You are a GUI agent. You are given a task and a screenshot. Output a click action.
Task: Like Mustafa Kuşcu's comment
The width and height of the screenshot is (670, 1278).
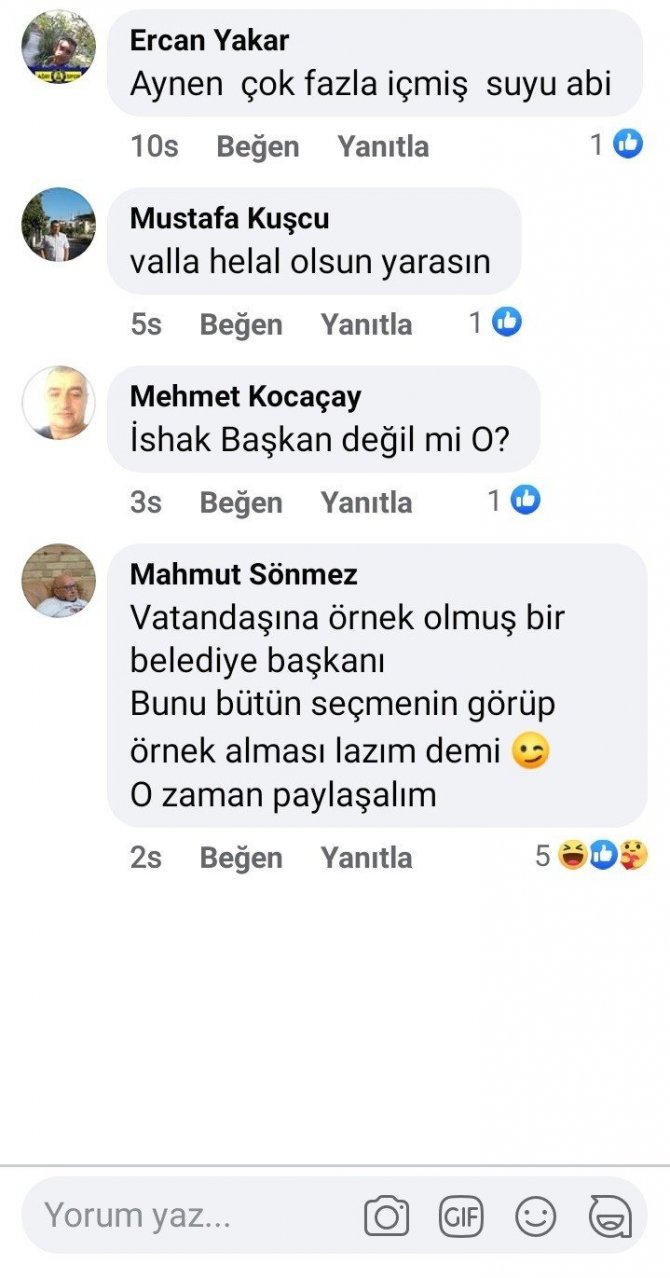240,325
